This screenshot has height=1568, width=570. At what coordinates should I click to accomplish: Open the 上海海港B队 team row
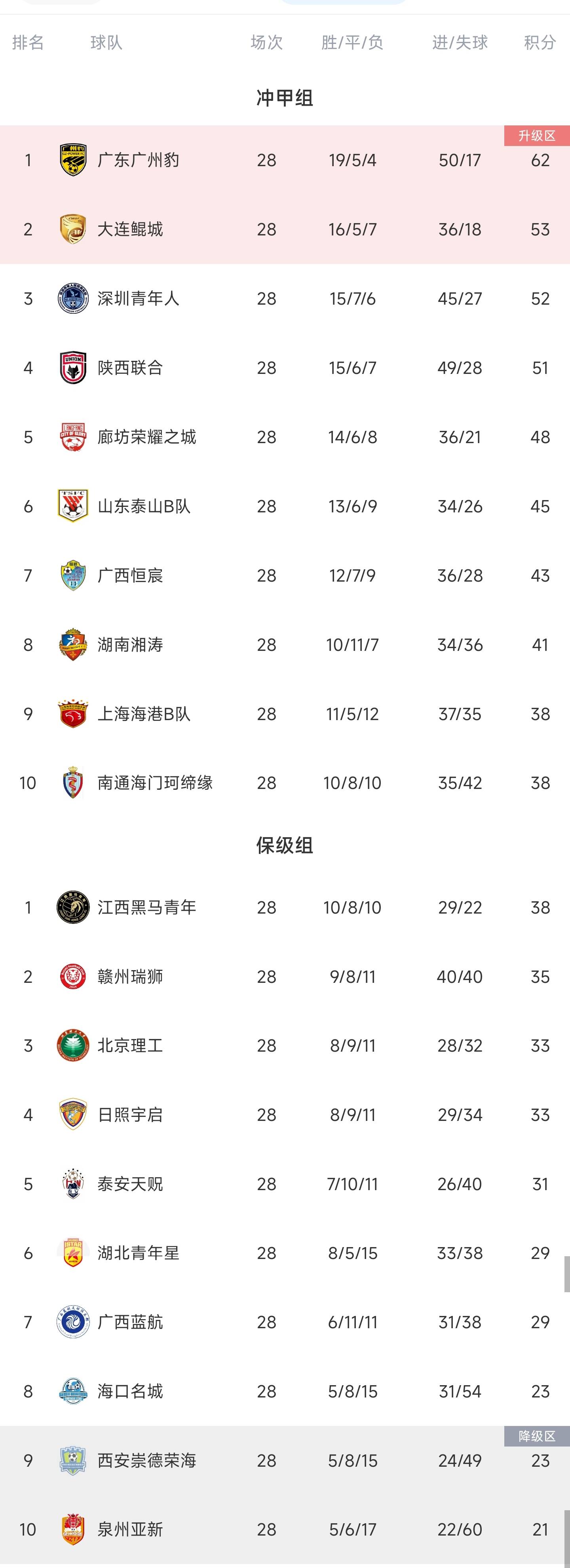pyautogui.click(x=144, y=713)
